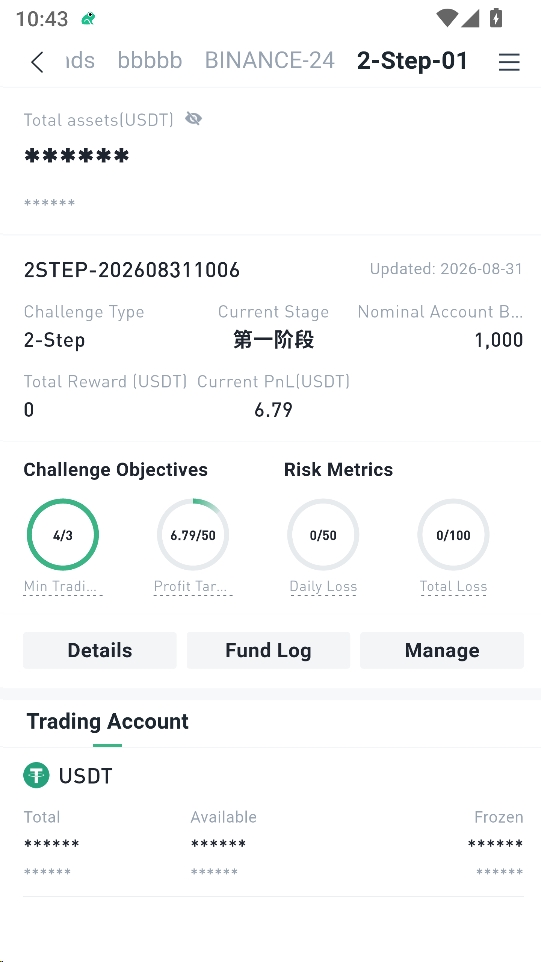The width and height of the screenshot is (541, 962).
Task: View the Fund Log
Action: 268,650
